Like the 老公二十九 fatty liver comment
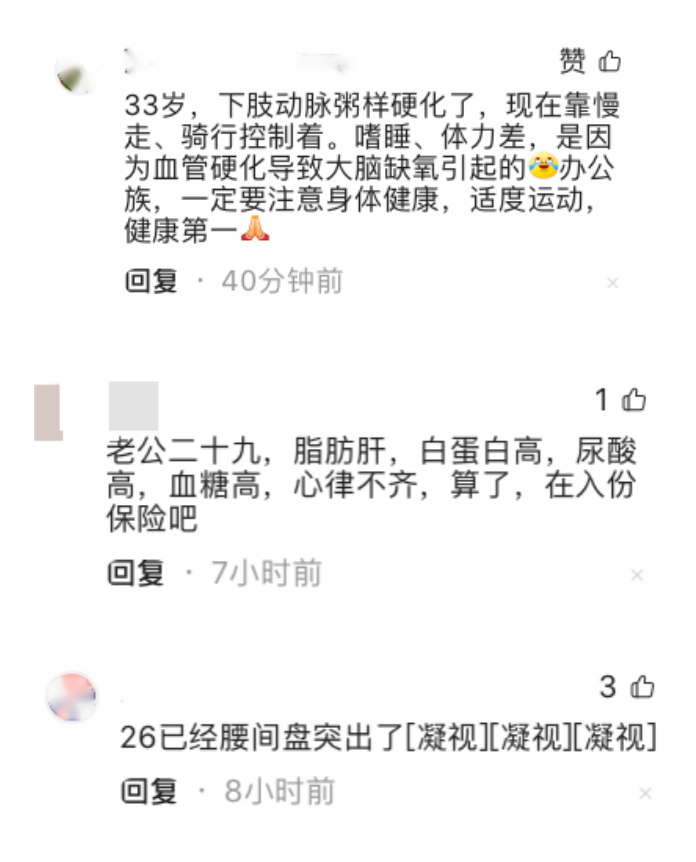696x862 pixels. (x=634, y=401)
